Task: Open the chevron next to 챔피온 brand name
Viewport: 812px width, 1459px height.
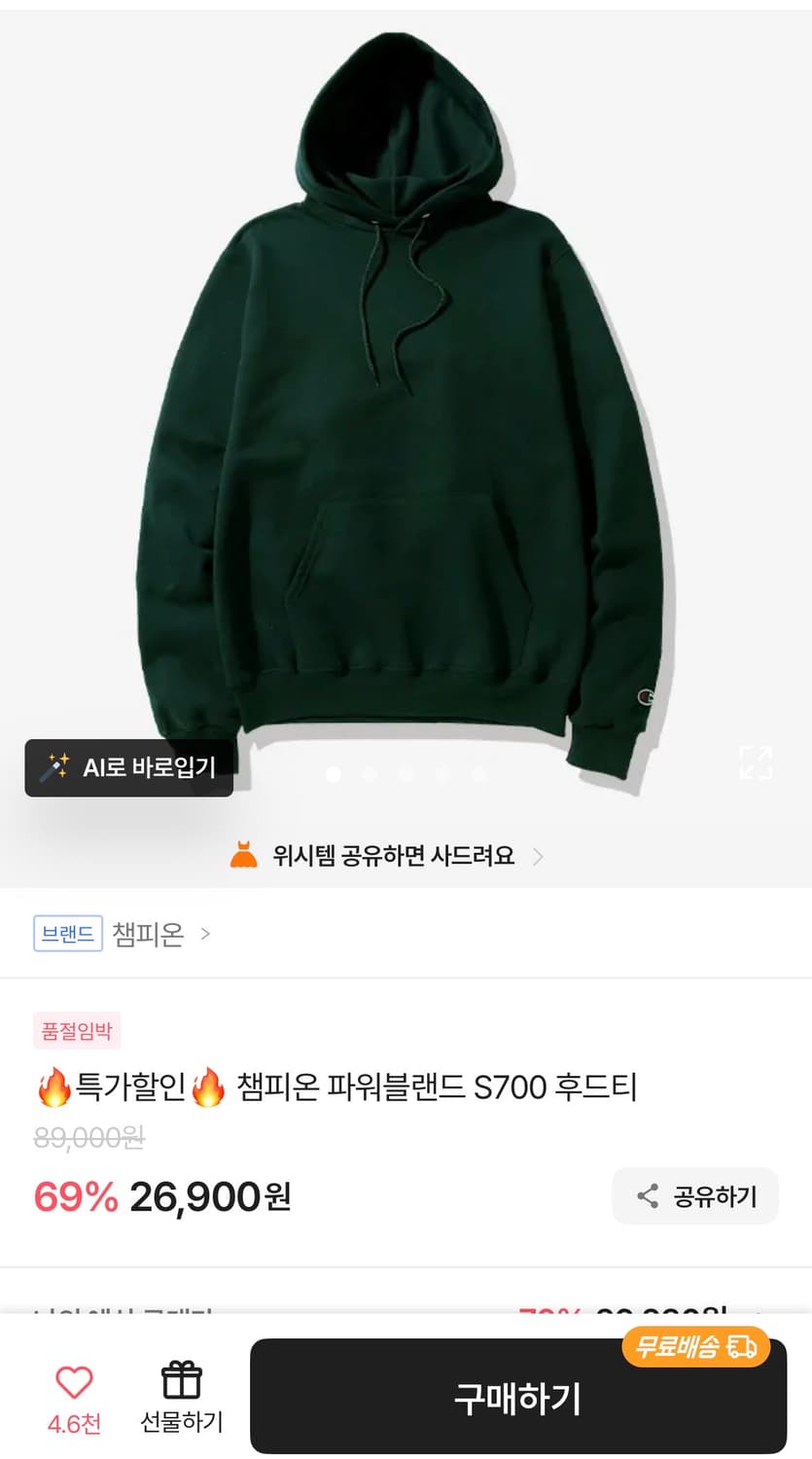Action: coord(205,933)
